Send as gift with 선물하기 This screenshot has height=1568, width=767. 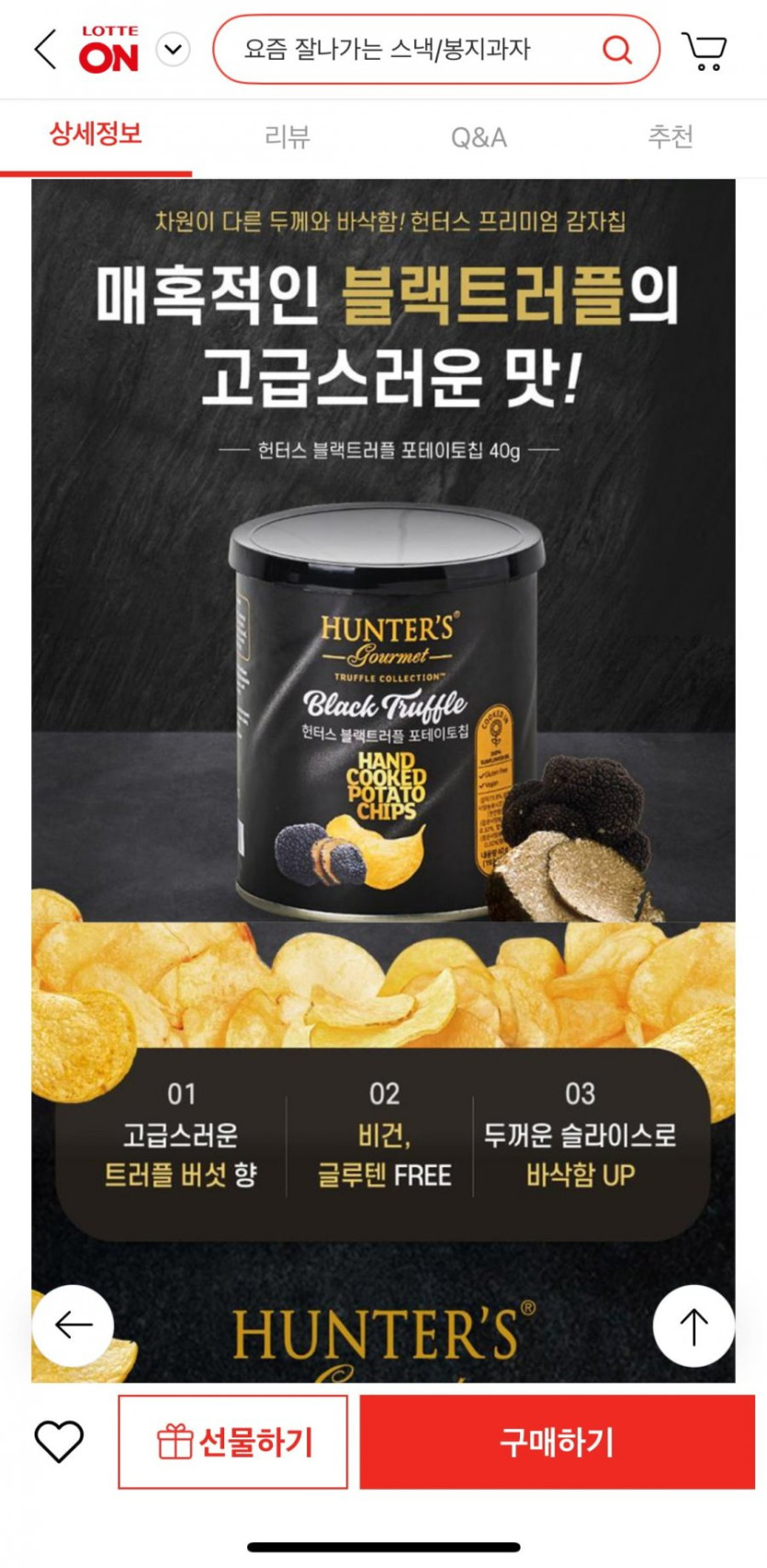point(233,1441)
